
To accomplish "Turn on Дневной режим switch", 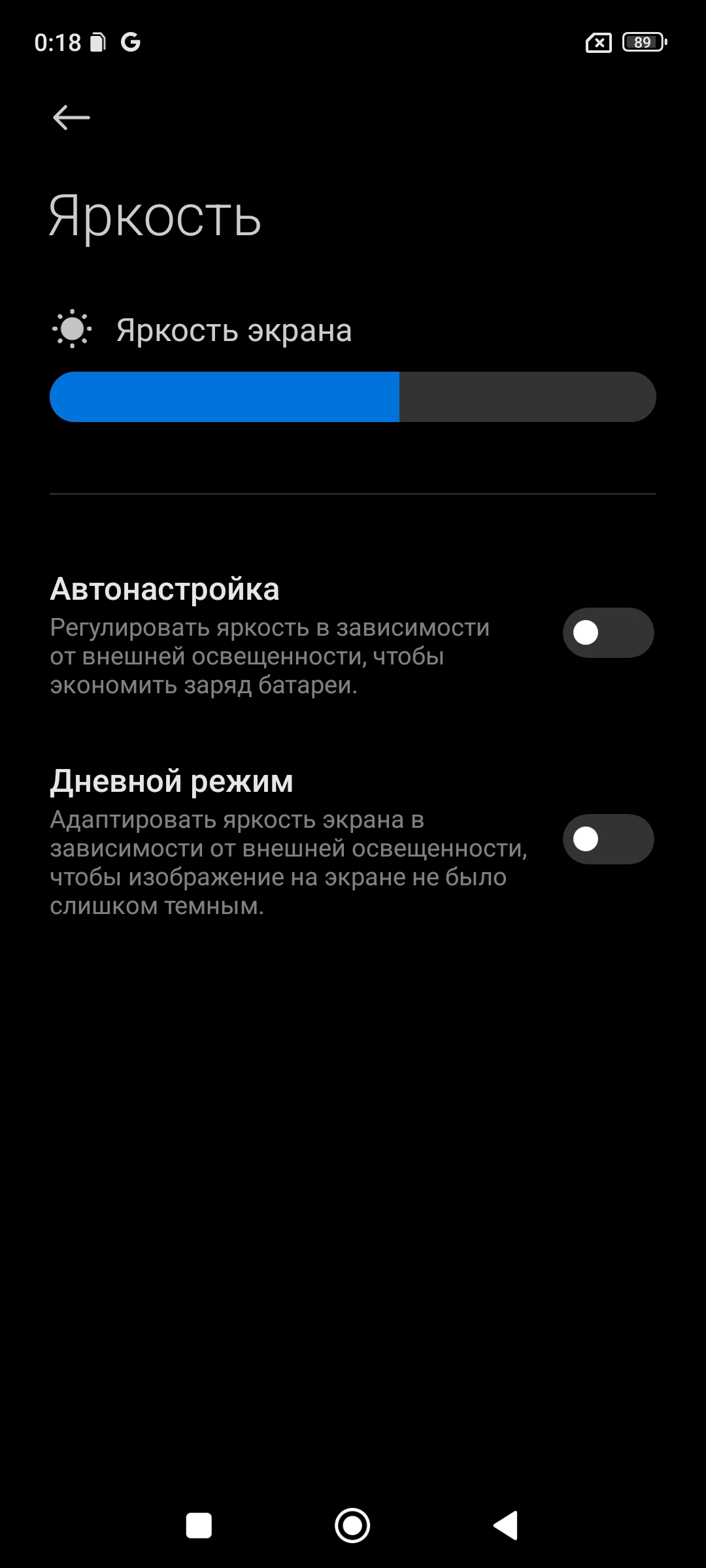I will [x=608, y=839].
